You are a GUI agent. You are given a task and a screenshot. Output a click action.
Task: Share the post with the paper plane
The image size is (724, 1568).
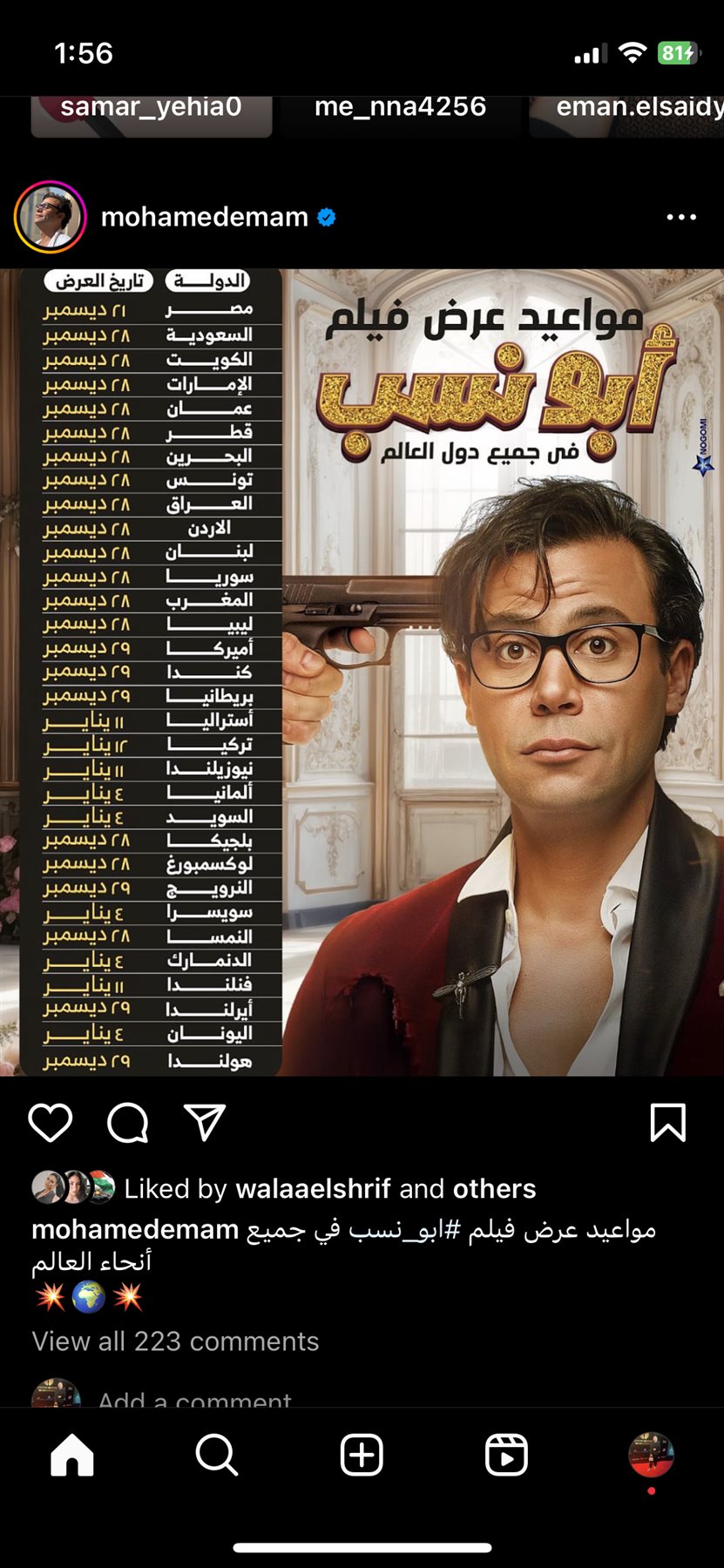(x=206, y=1122)
